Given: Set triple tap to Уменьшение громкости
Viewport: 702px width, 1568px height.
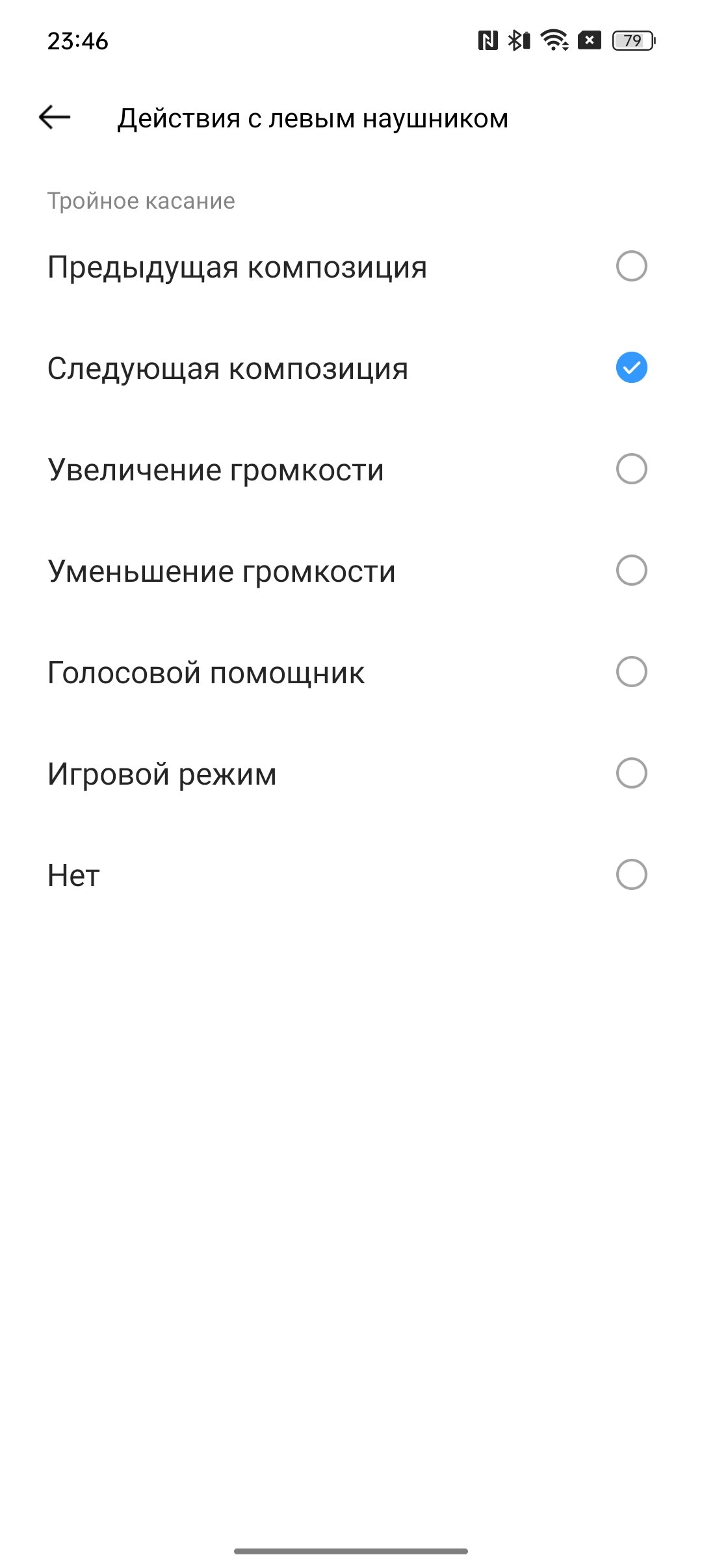Looking at the screenshot, I should [351, 571].
